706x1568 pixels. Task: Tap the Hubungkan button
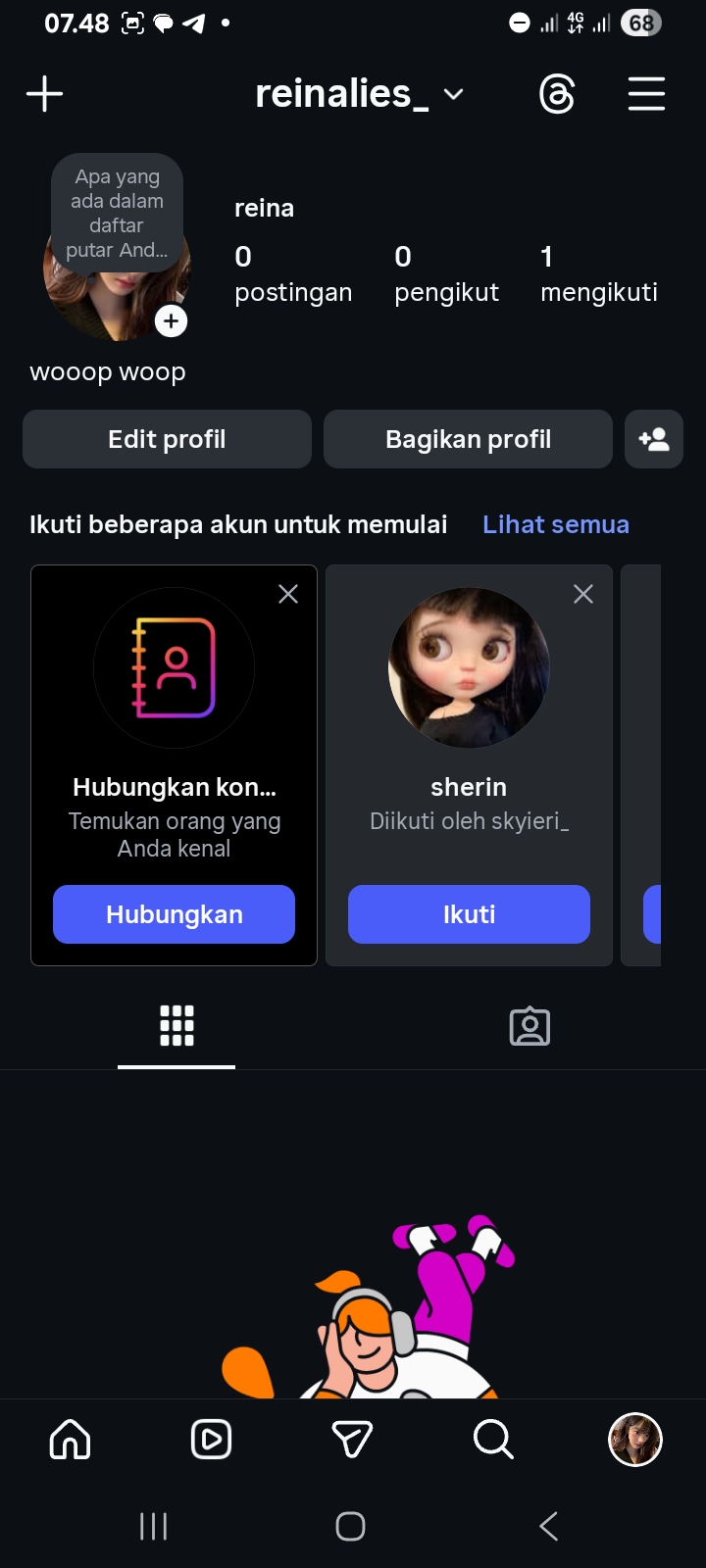pos(174,914)
